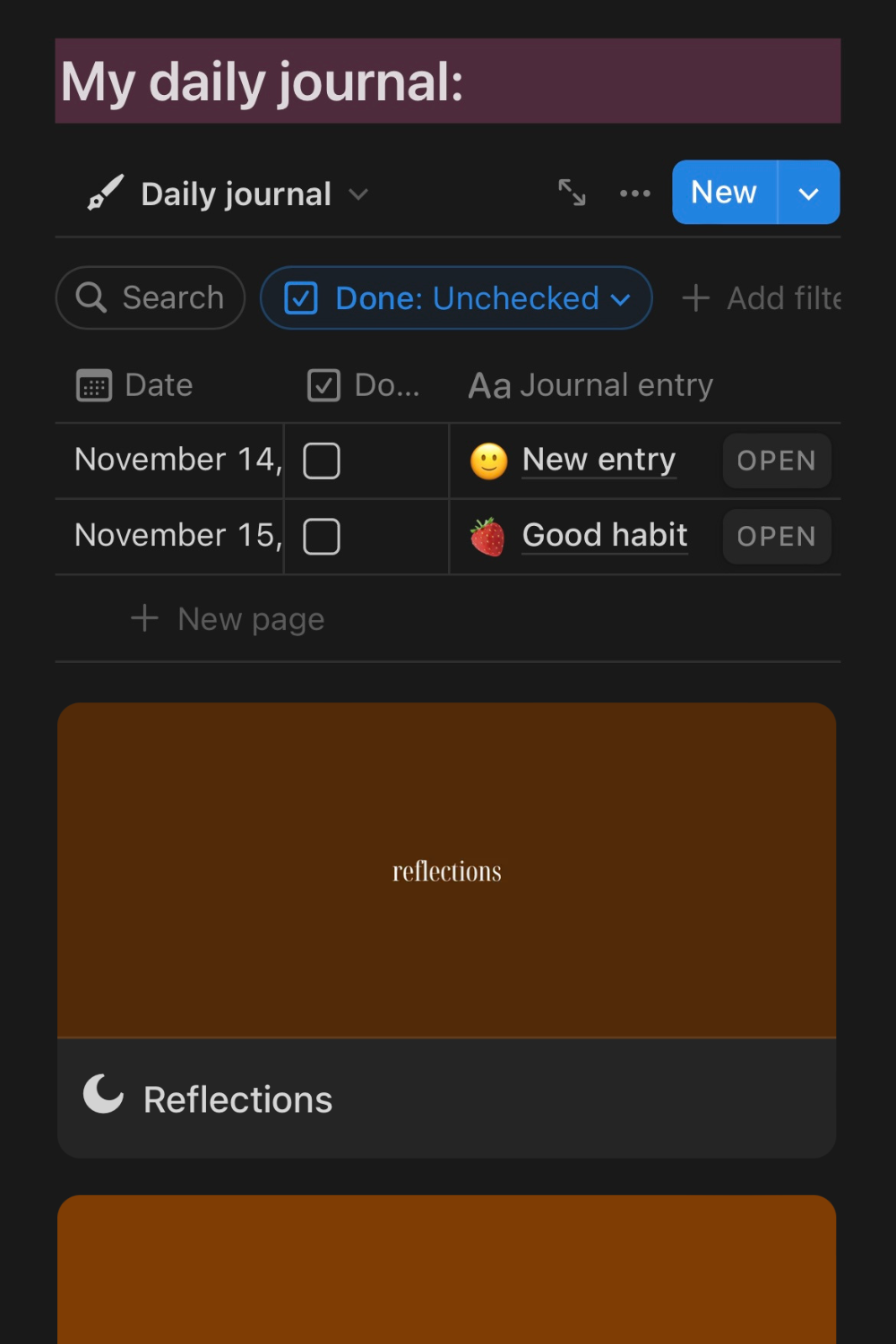Open the New entry page link

[x=599, y=460]
